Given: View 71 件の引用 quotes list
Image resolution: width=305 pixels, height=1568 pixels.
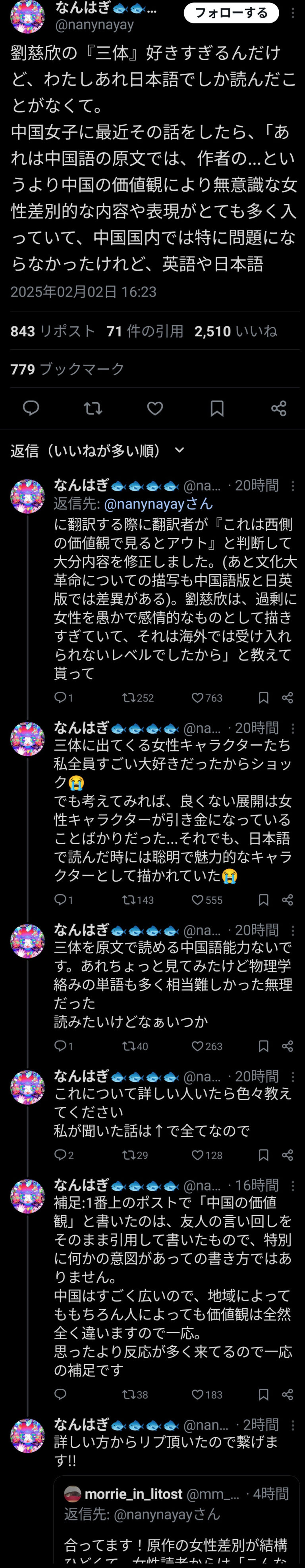Looking at the screenshot, I should [145, 331].
